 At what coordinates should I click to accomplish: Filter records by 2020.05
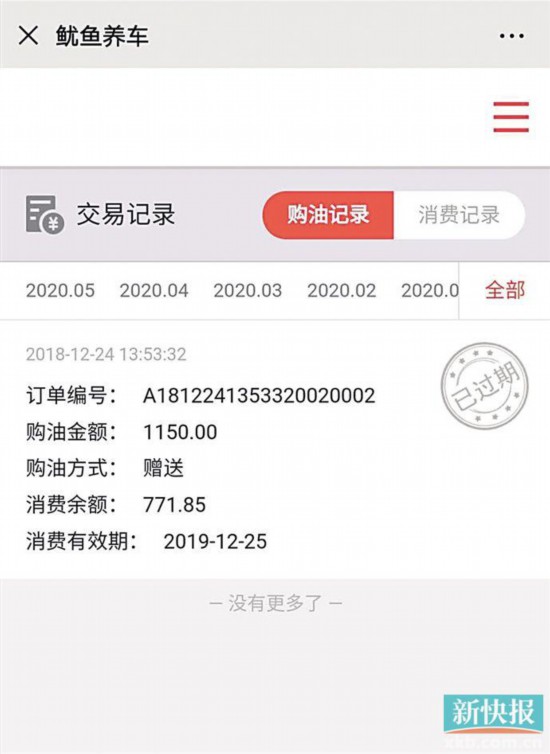click(60, 290)
